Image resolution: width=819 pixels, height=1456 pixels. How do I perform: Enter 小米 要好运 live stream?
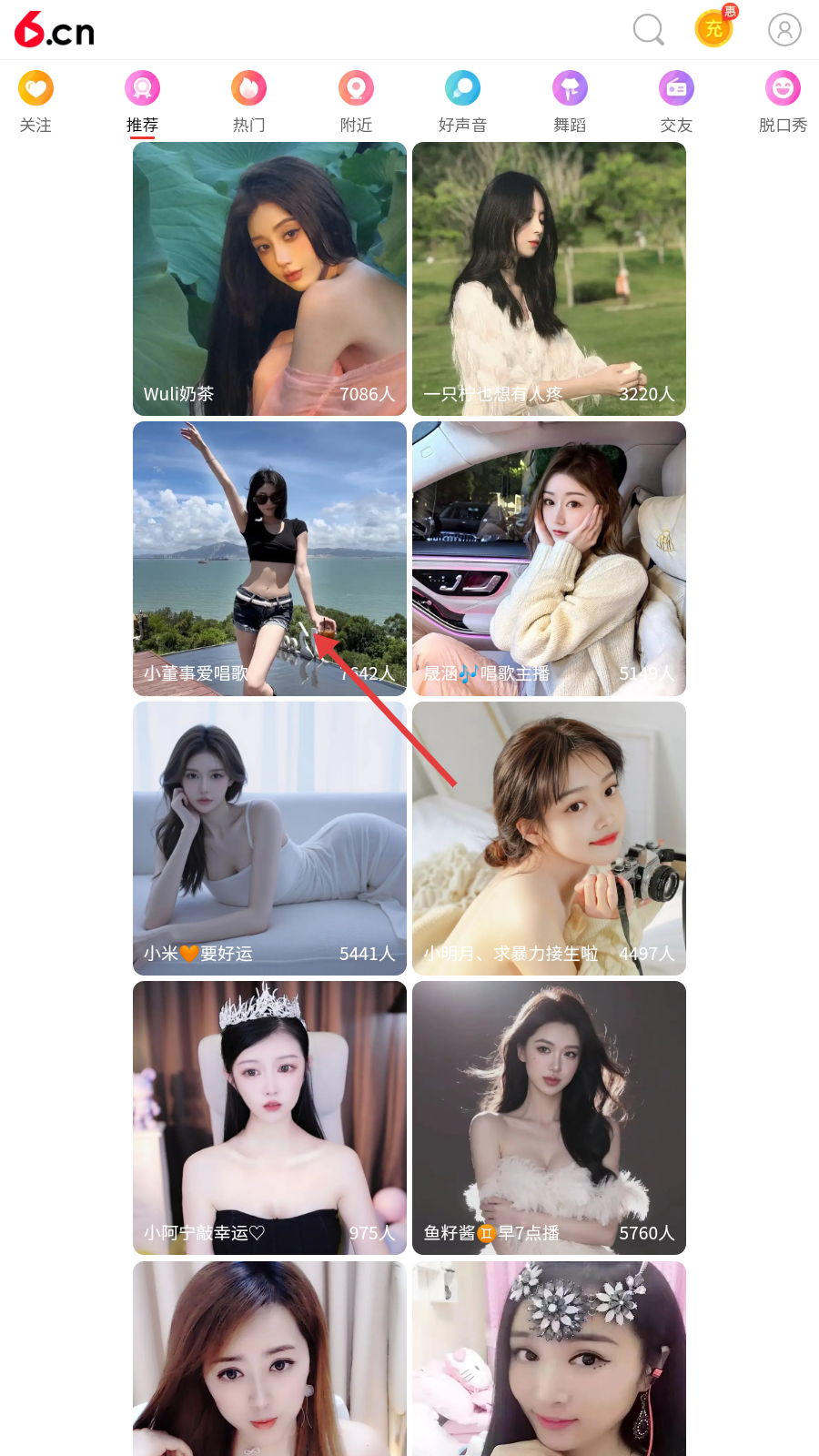point(269,838)
